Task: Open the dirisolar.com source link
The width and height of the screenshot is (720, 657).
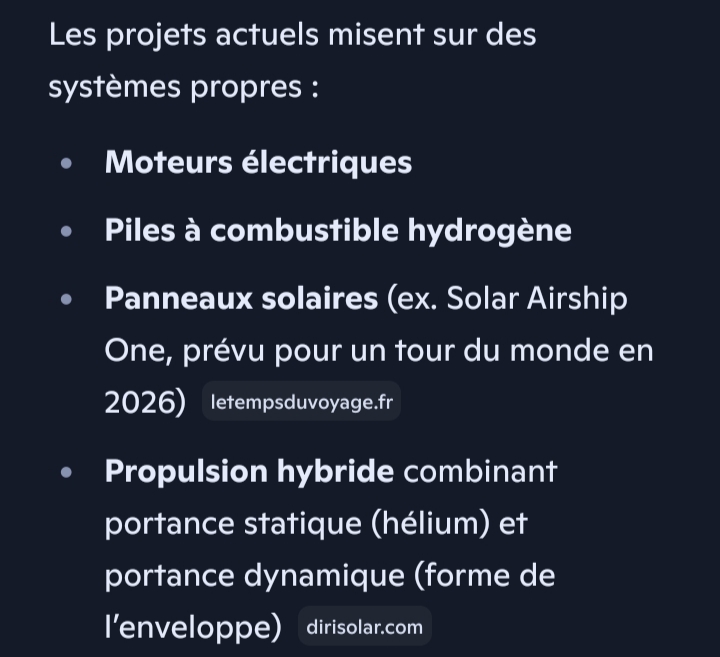Action: click(x=365, y=627)
